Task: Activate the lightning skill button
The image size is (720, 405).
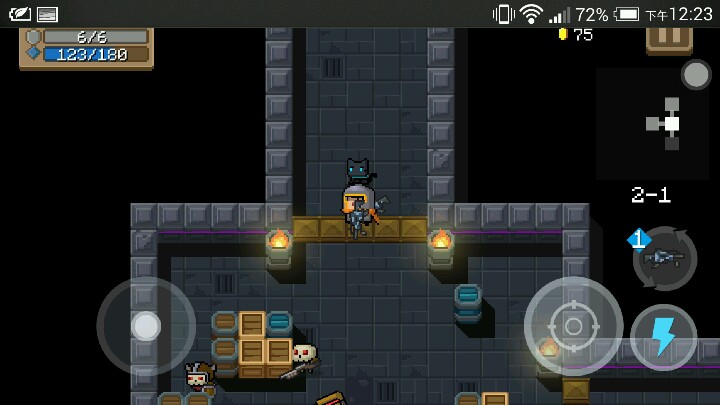Action: click(663, 337)
